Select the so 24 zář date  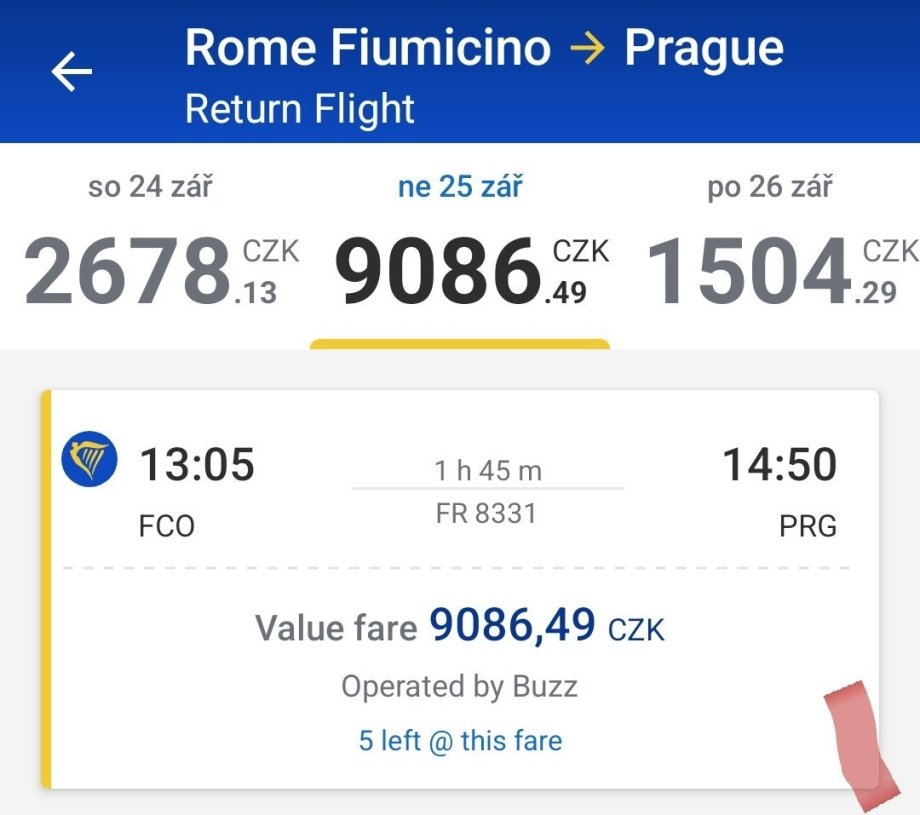coord(152,247)
